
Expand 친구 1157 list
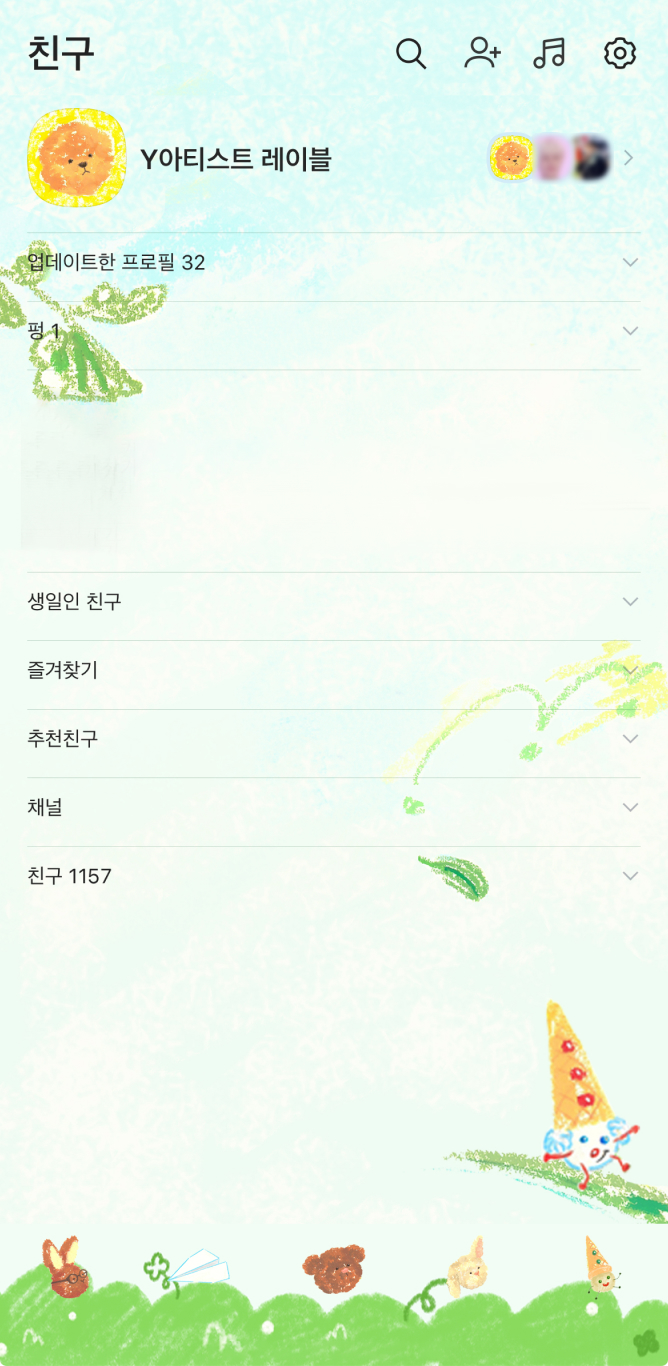click(630, 876)
